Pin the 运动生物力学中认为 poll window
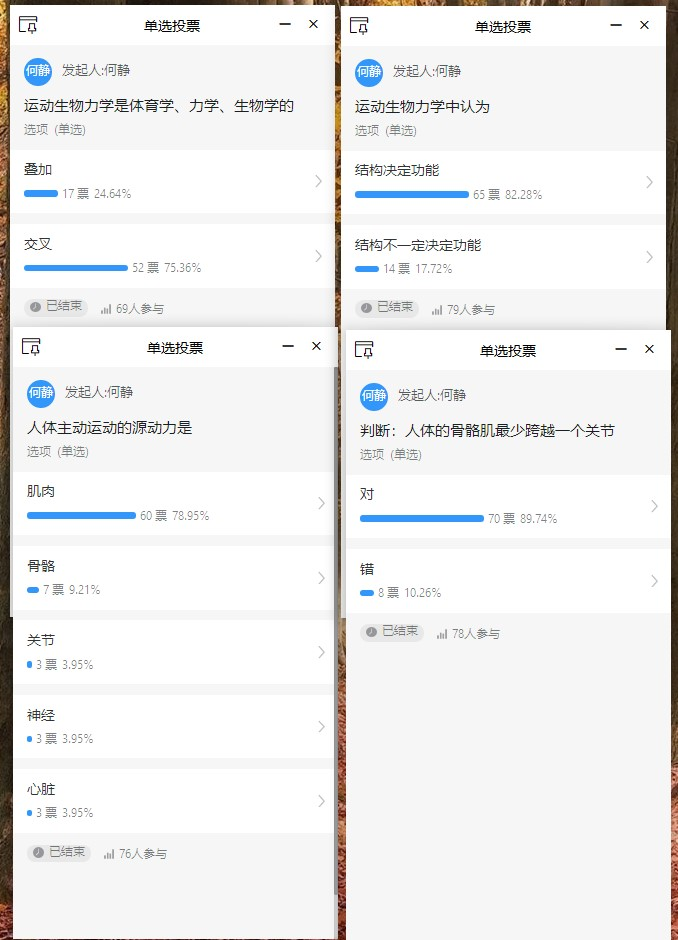The image size is (678, 940). click(x=359, y=25)
